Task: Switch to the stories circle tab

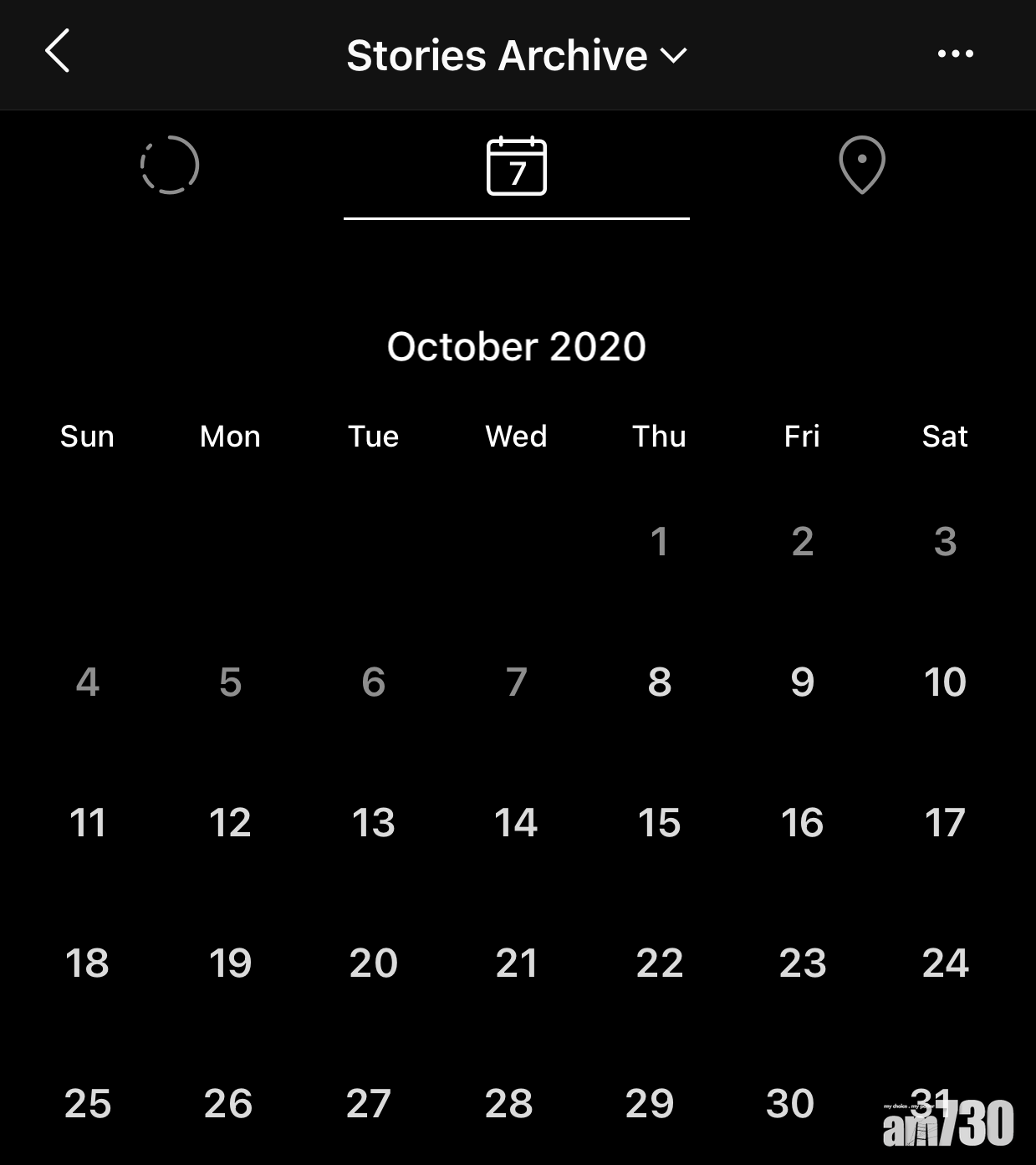Action: [170, 165]
